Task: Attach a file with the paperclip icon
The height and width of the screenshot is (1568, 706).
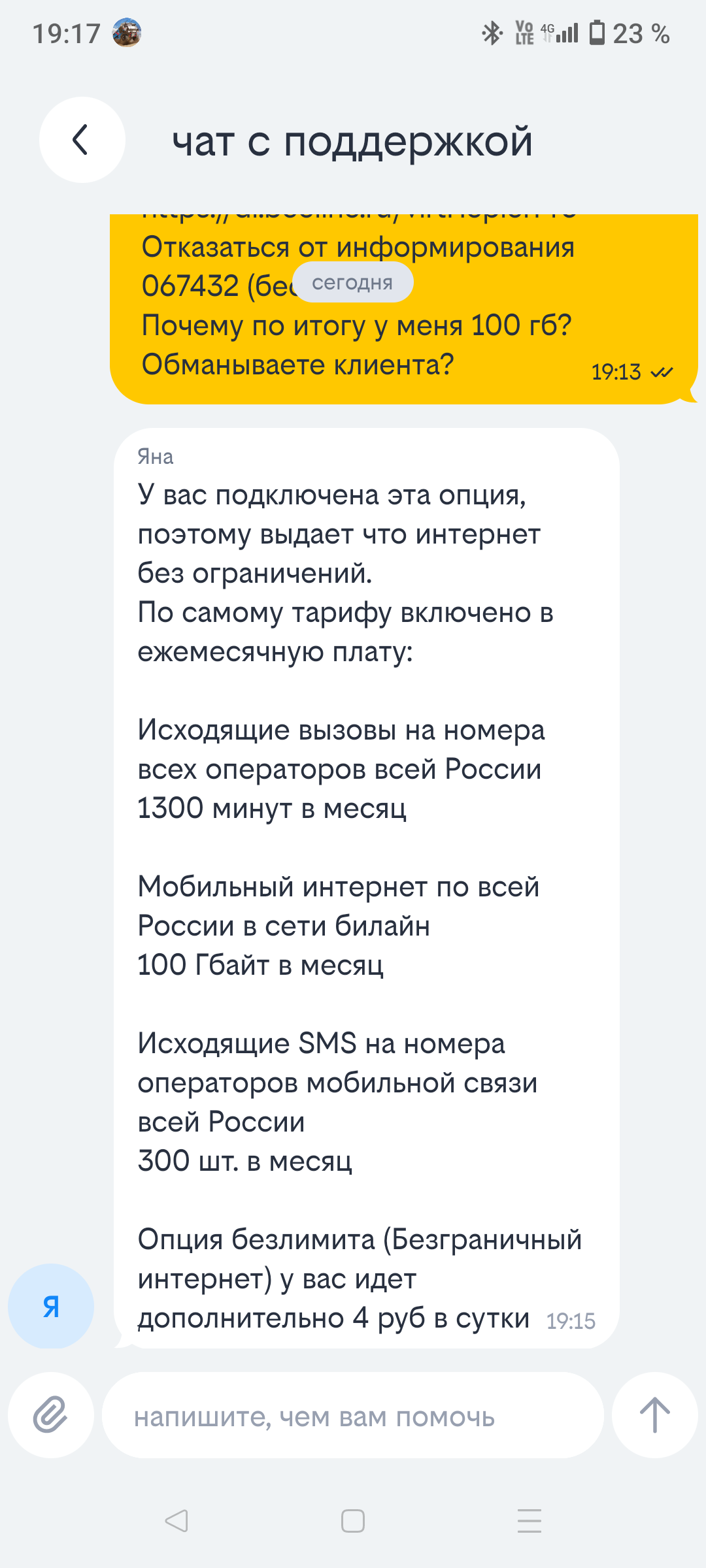Action: coord(51,1415)
